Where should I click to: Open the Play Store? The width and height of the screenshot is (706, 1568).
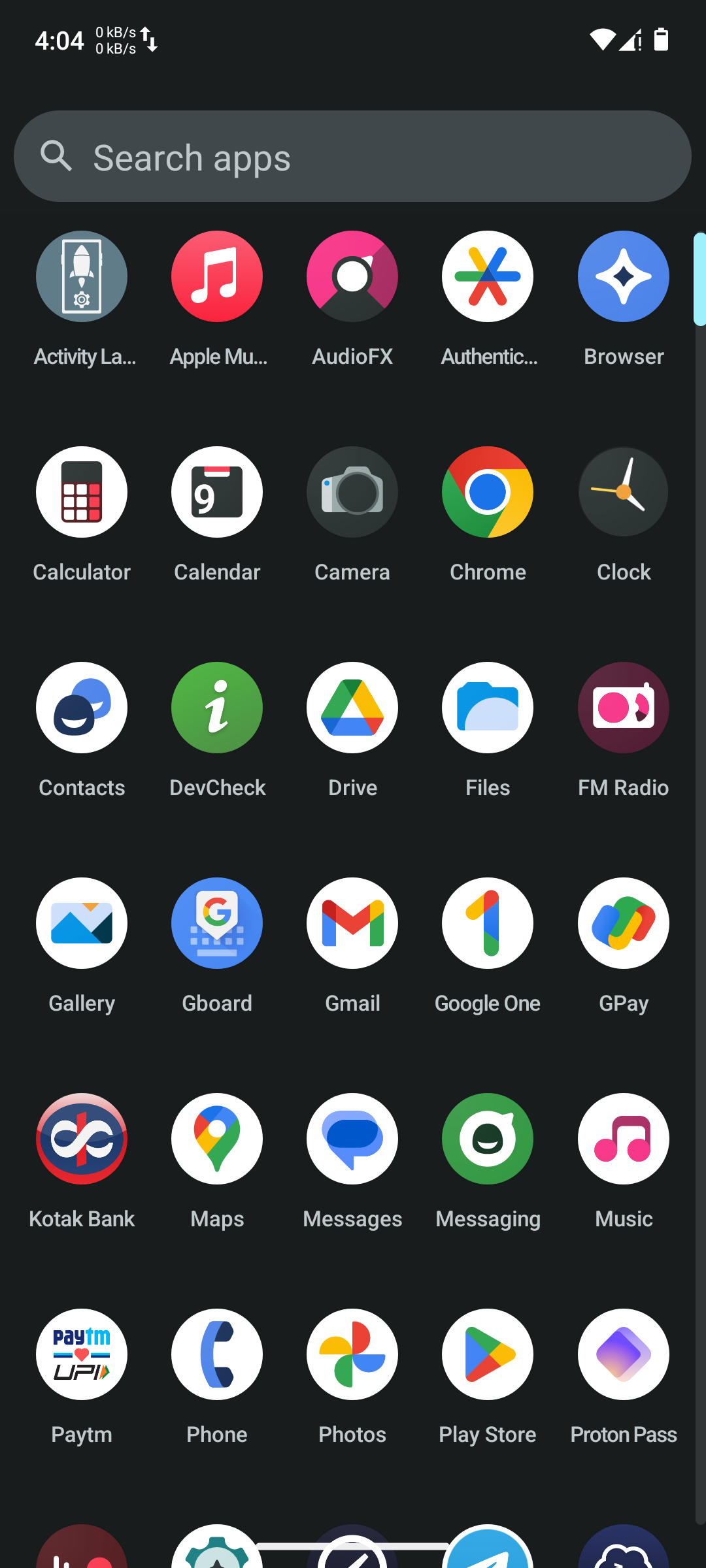pyautogui.click(x=488, y=1355)
